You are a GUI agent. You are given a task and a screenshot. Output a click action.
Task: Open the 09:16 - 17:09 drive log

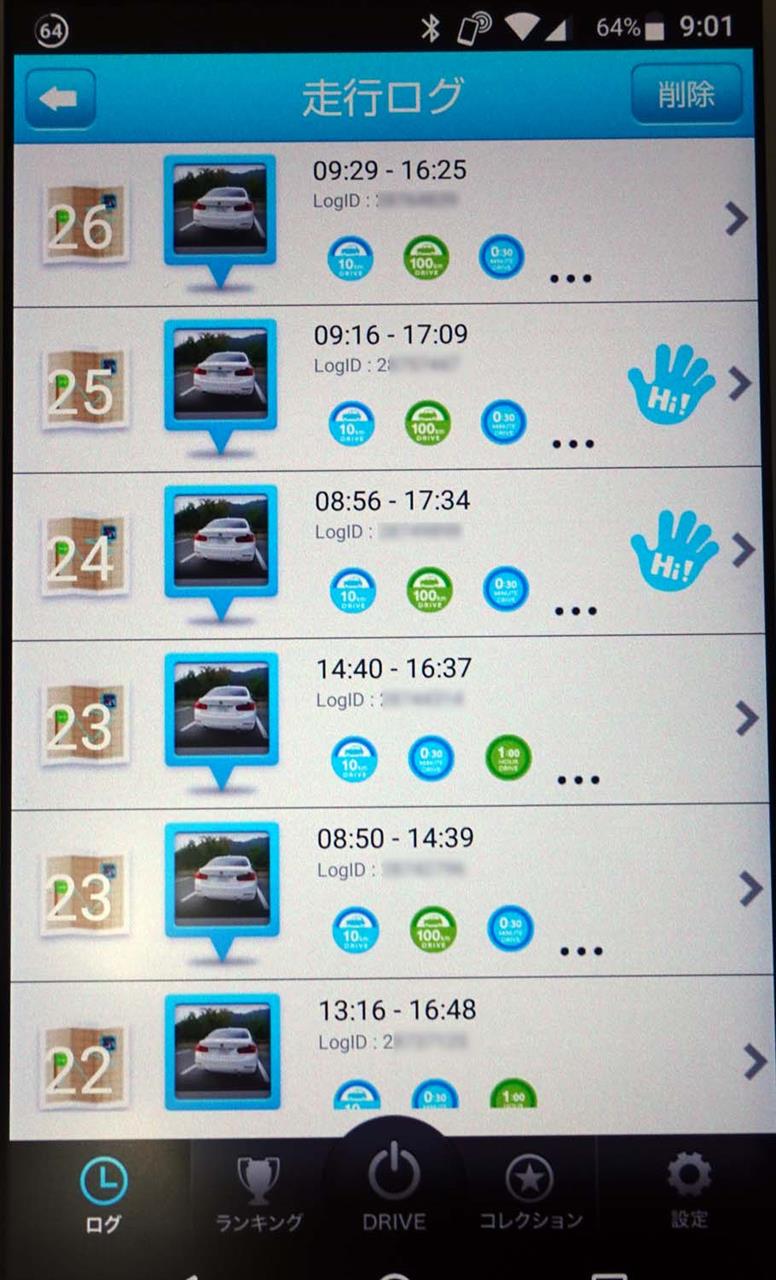pos(384,388)
